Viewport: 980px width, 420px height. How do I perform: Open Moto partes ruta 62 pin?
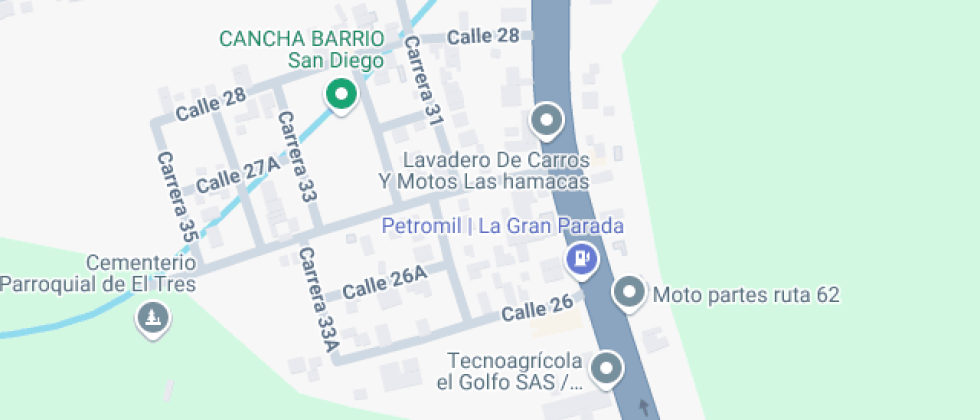pyautogui.click(x=629, y=293)
